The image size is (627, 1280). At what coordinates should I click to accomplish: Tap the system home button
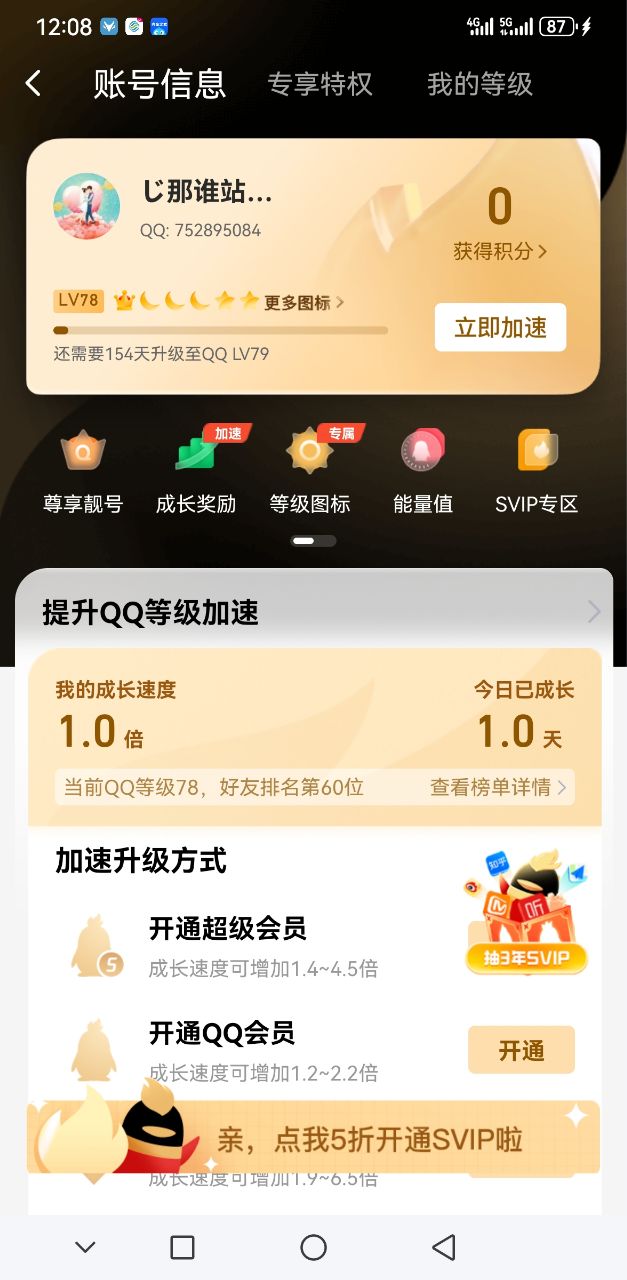[314, 1247]
